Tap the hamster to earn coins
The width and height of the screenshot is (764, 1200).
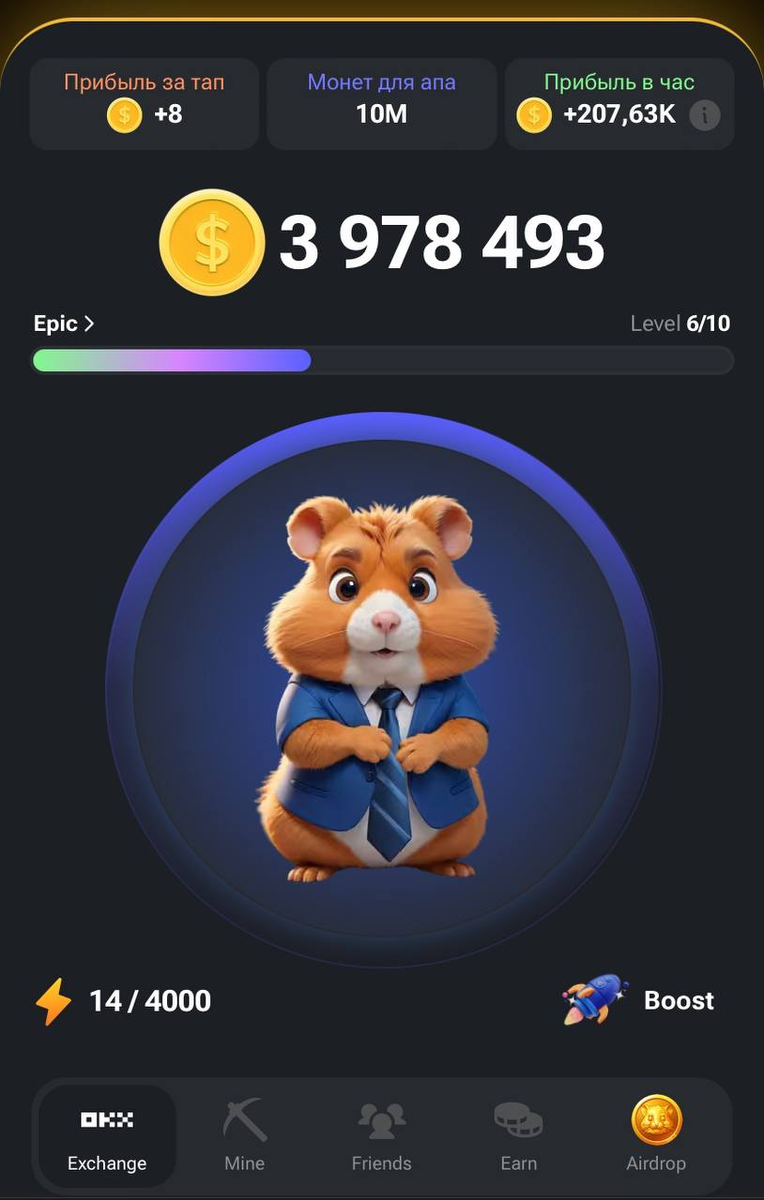(x=382, y=690)
